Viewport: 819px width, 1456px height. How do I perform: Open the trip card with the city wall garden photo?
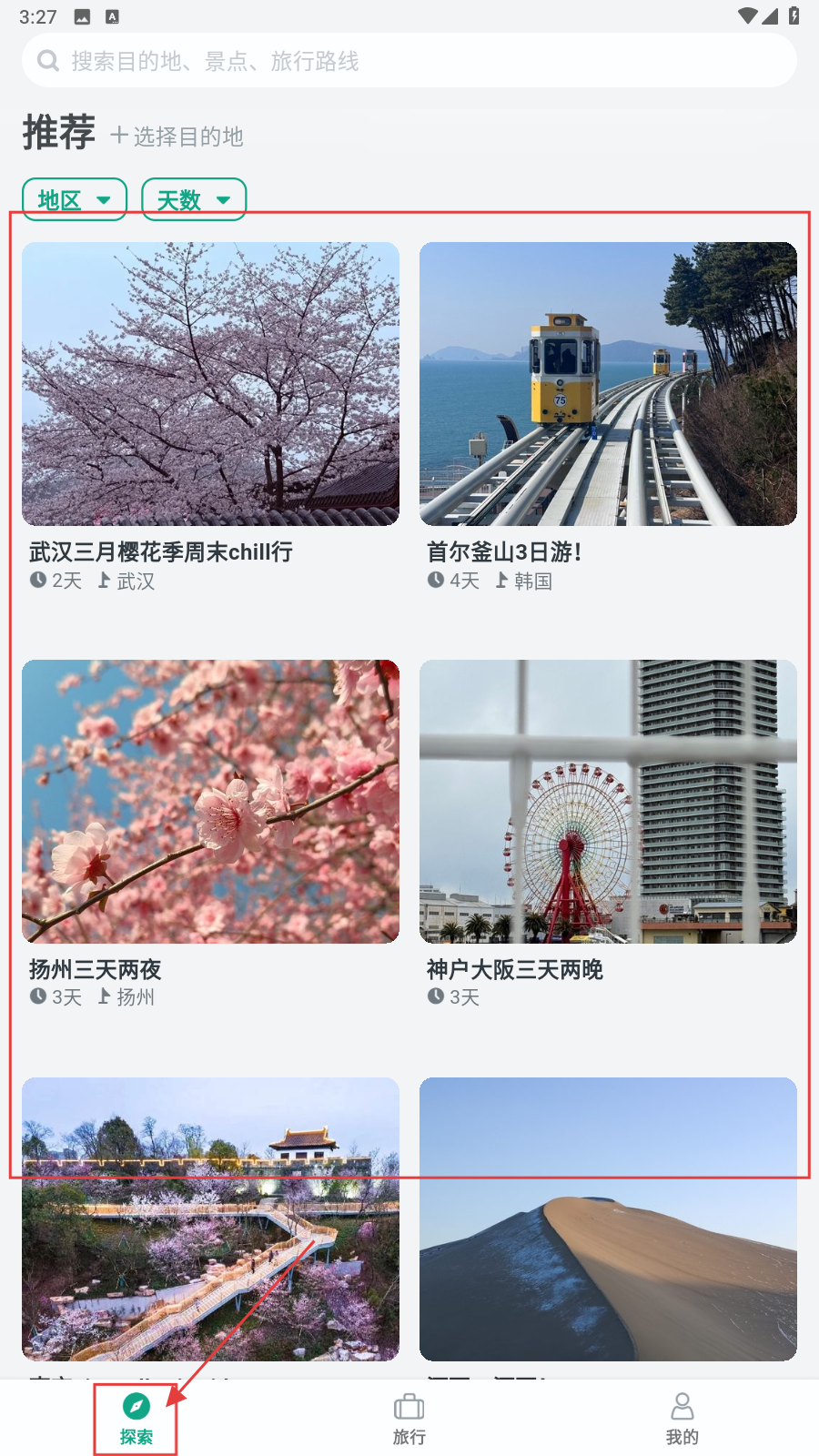click(210, 1219)
